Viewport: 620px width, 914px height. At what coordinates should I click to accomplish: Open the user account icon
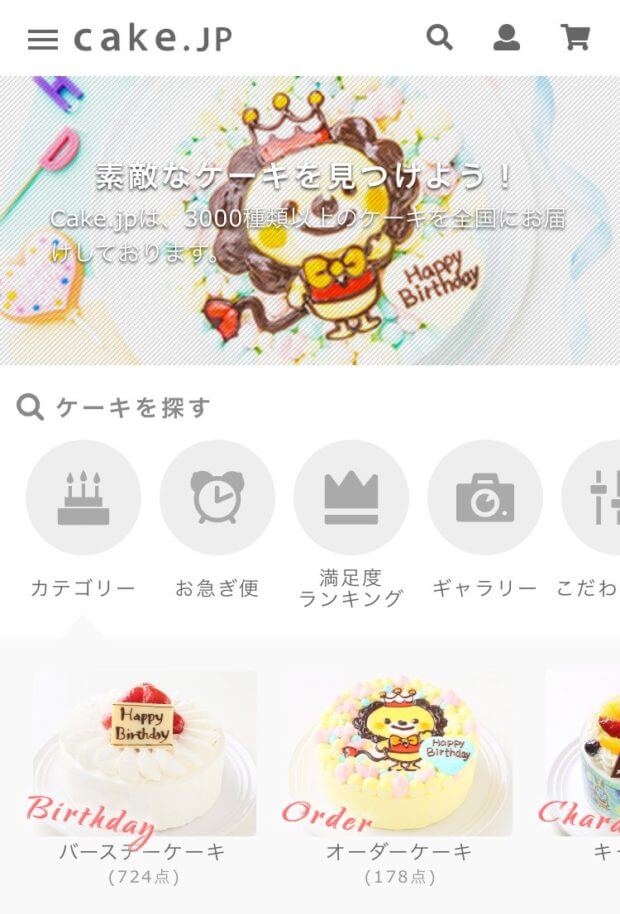coord(507,38)
